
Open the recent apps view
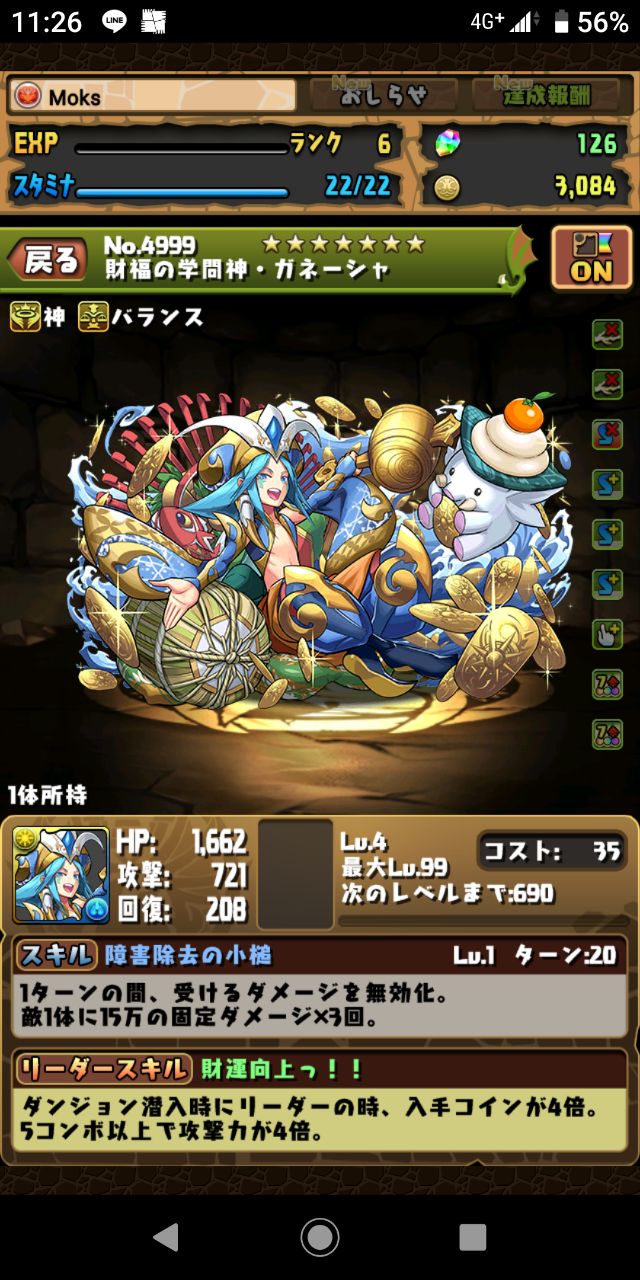473,1237
